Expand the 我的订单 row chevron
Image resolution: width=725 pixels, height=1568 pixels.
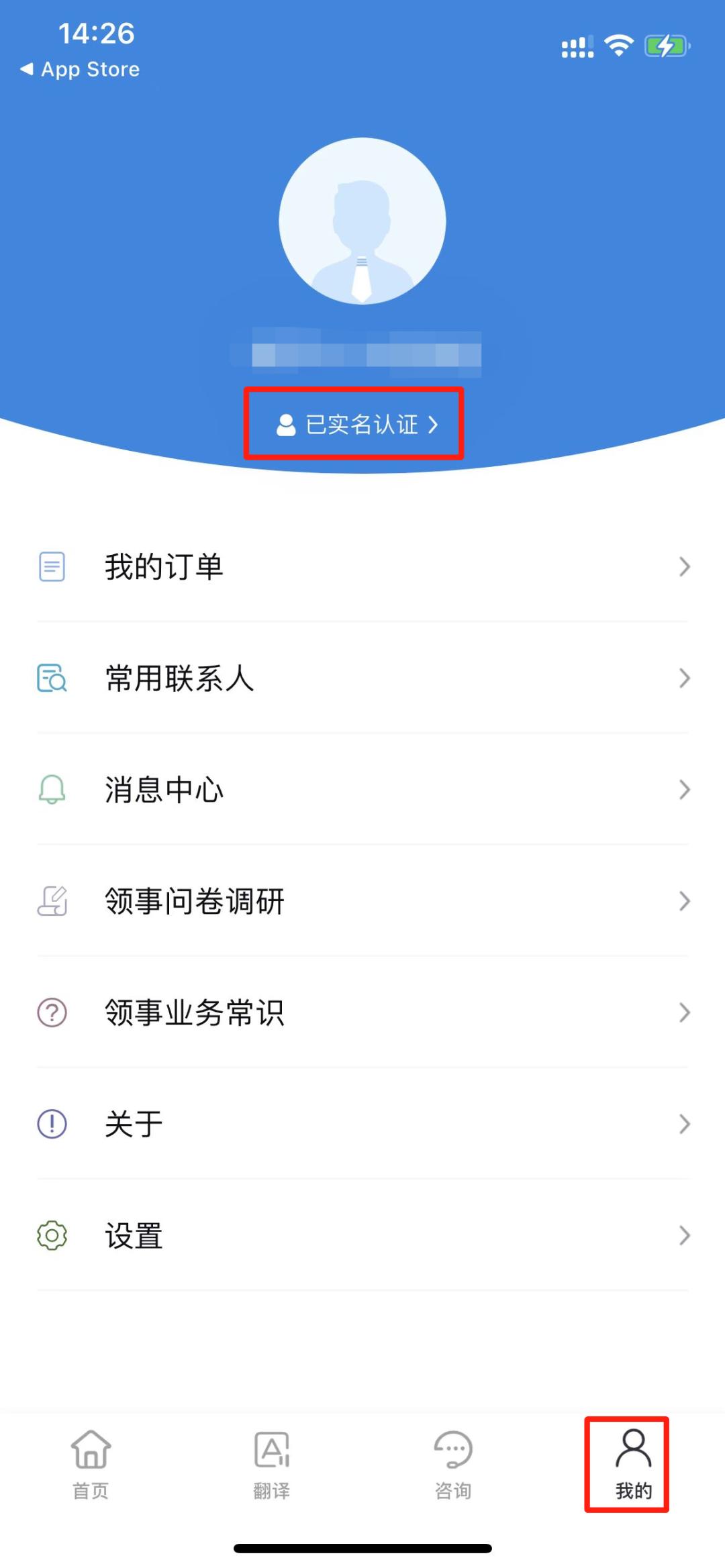tap(685, 567)
